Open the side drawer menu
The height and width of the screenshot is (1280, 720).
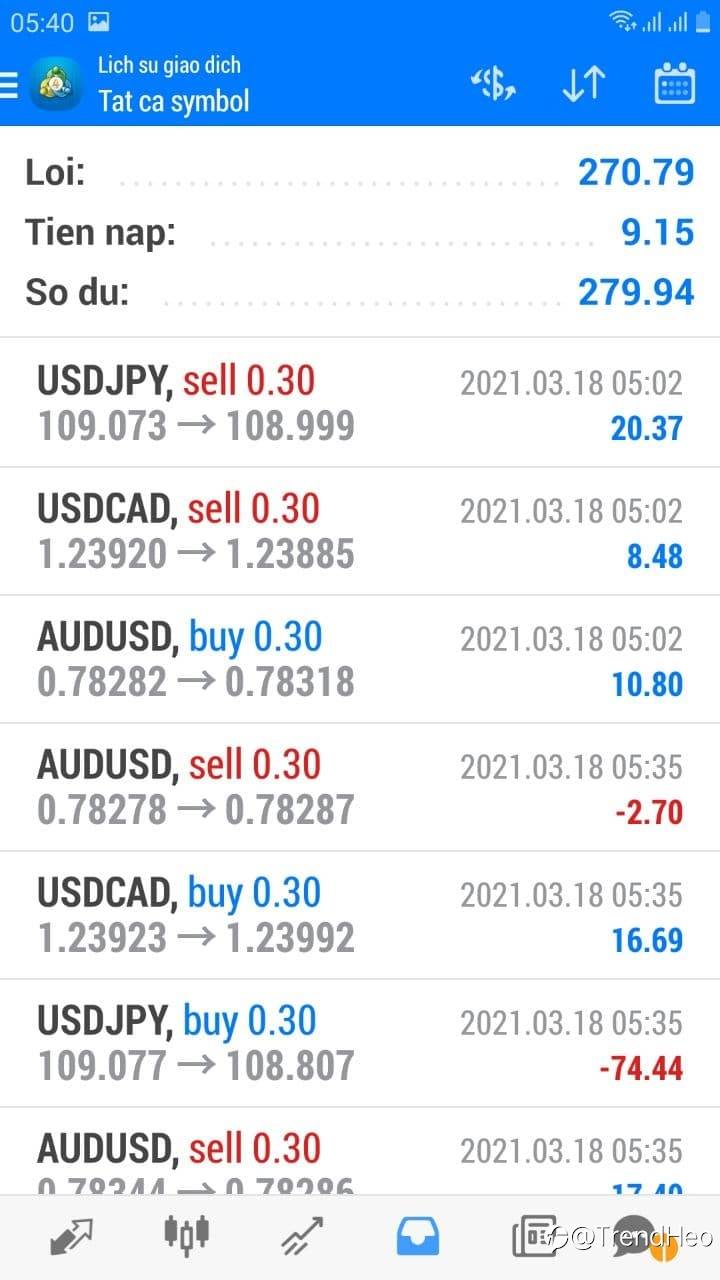pos(10,84)
